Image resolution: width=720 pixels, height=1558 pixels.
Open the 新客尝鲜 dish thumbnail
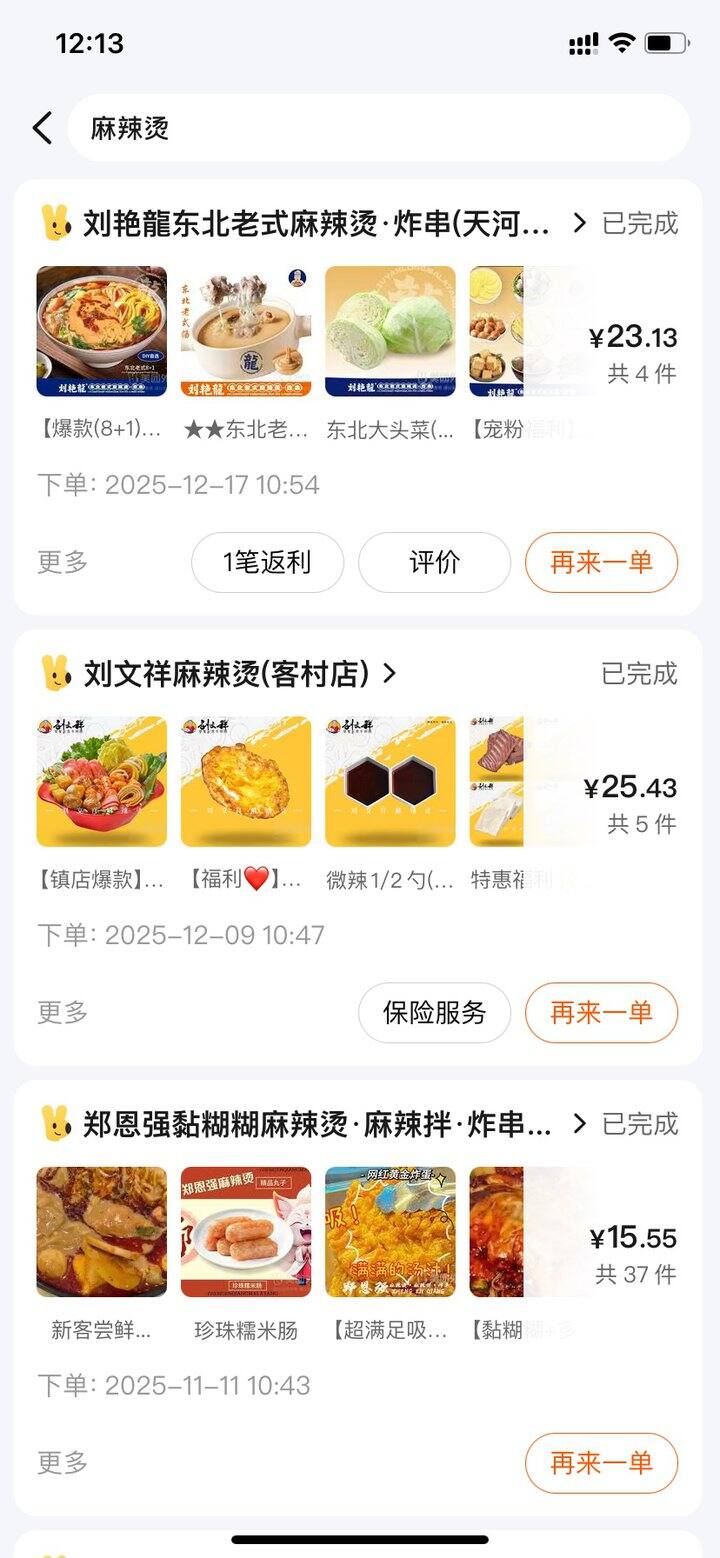click(102, 1232)
